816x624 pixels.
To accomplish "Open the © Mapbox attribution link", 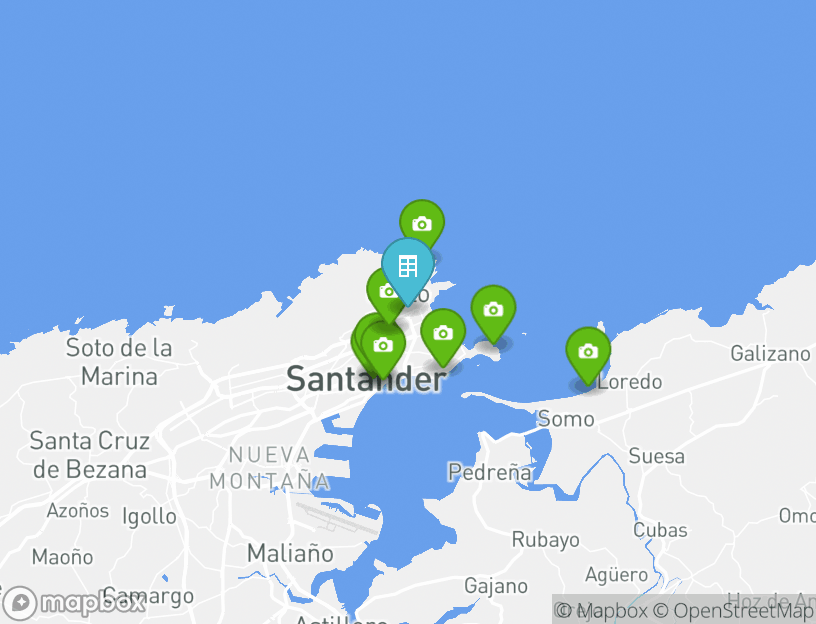I will (601, 610).
